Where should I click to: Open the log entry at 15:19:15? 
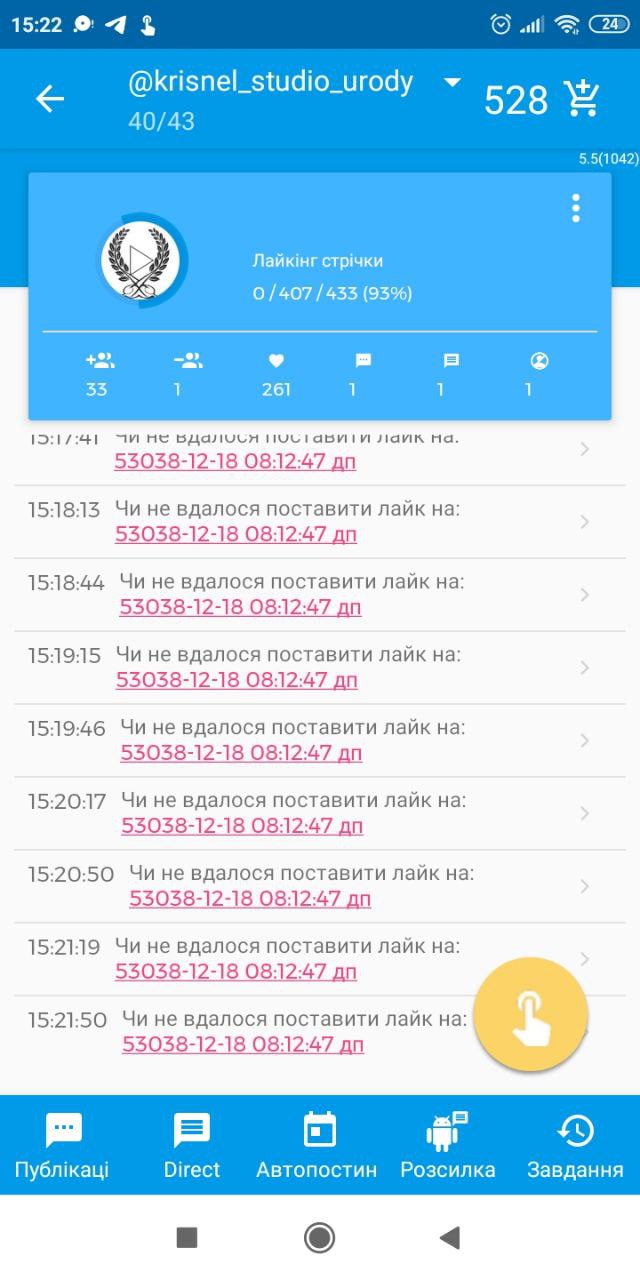pos(320,667)
